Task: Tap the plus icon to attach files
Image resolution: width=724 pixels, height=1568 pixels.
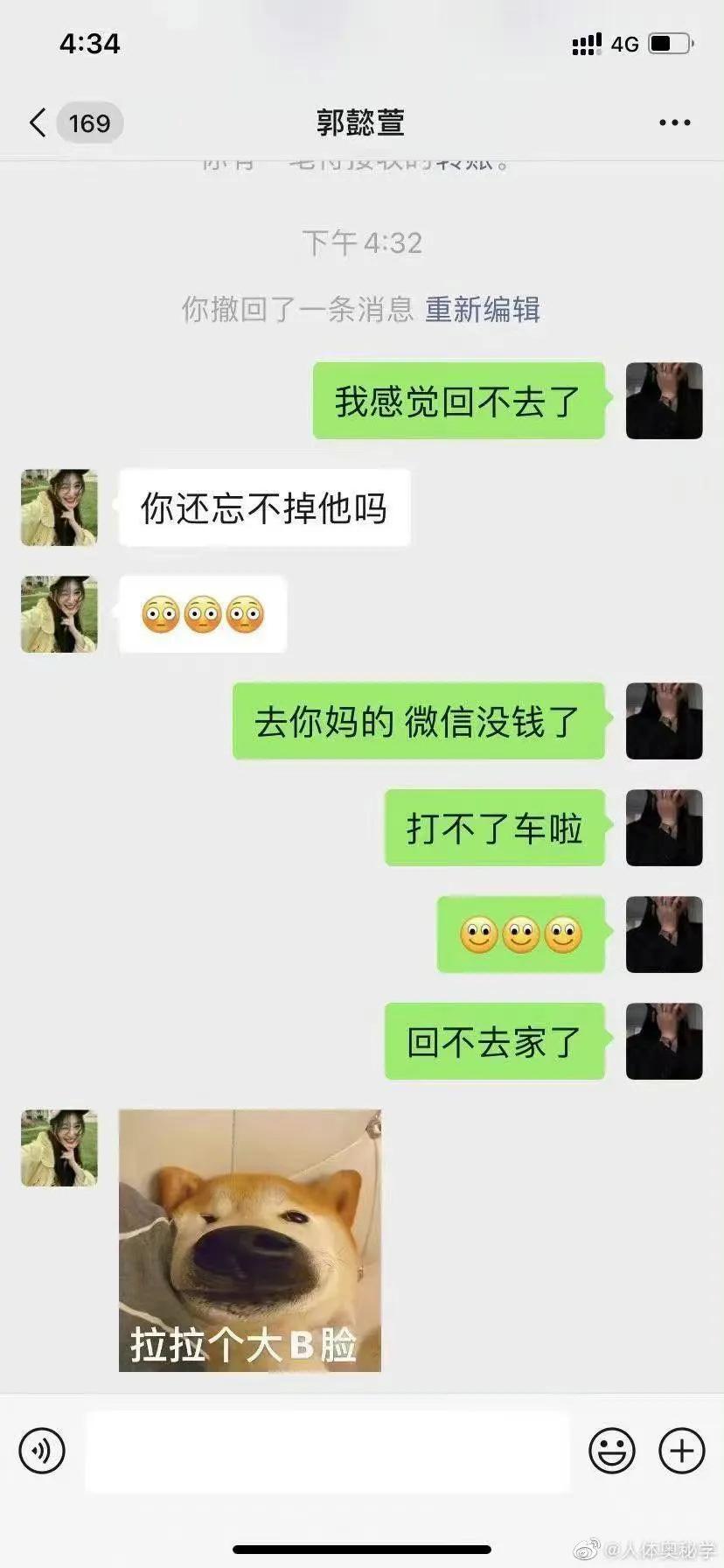Action: 681,1451
